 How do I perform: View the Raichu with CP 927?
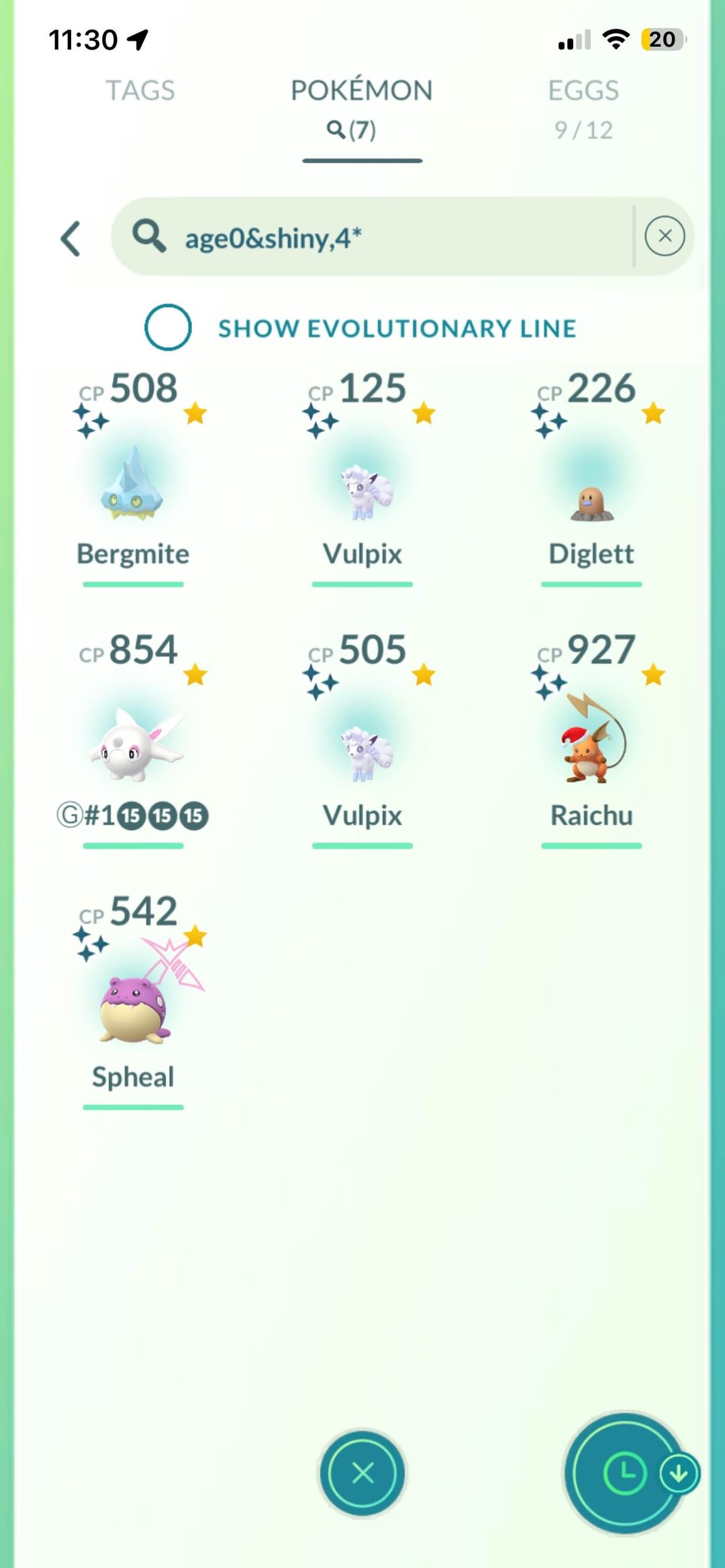click(591, 739)
